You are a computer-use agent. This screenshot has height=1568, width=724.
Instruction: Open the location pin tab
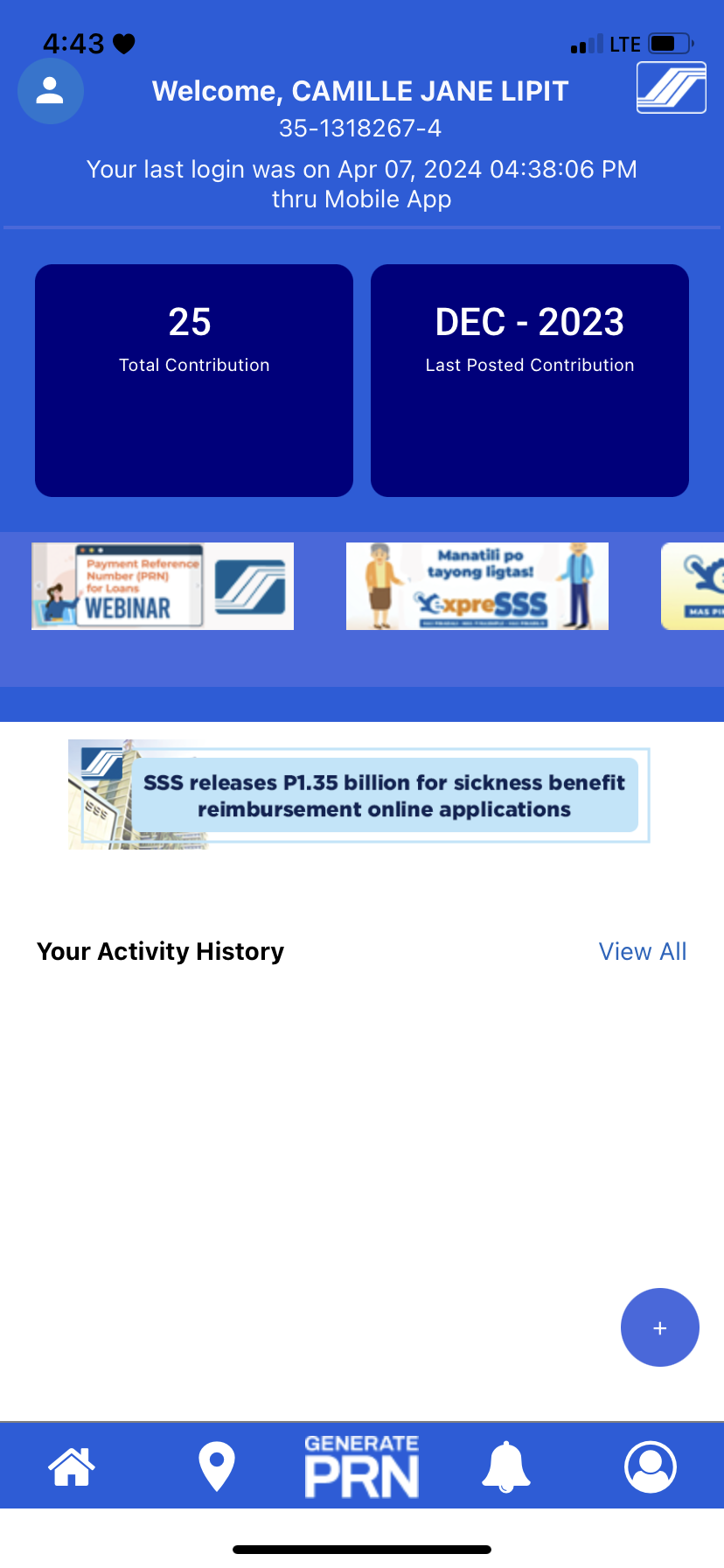click(217, 1466)
